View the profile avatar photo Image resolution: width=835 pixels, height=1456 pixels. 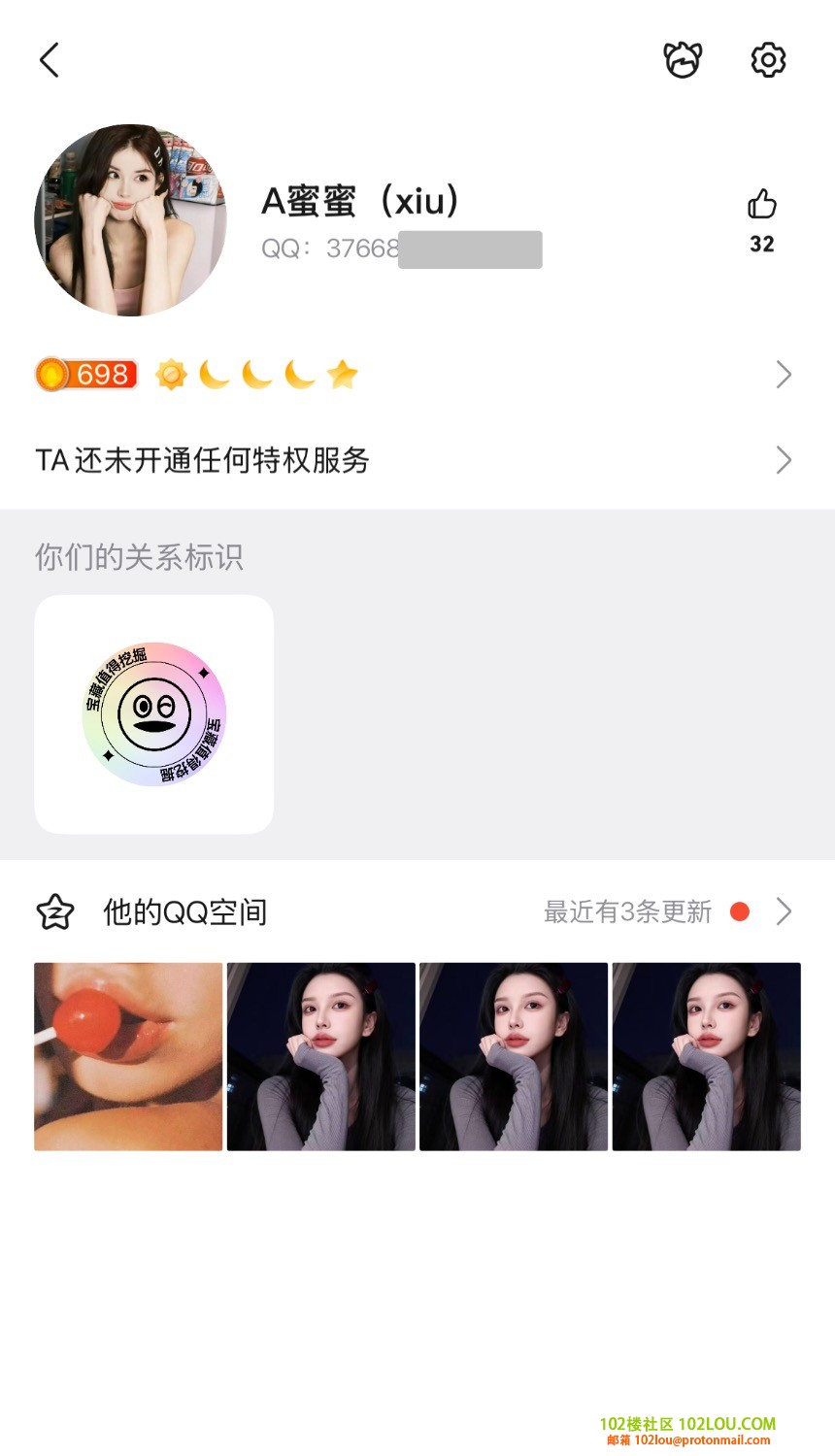click(x=130, y=220)
